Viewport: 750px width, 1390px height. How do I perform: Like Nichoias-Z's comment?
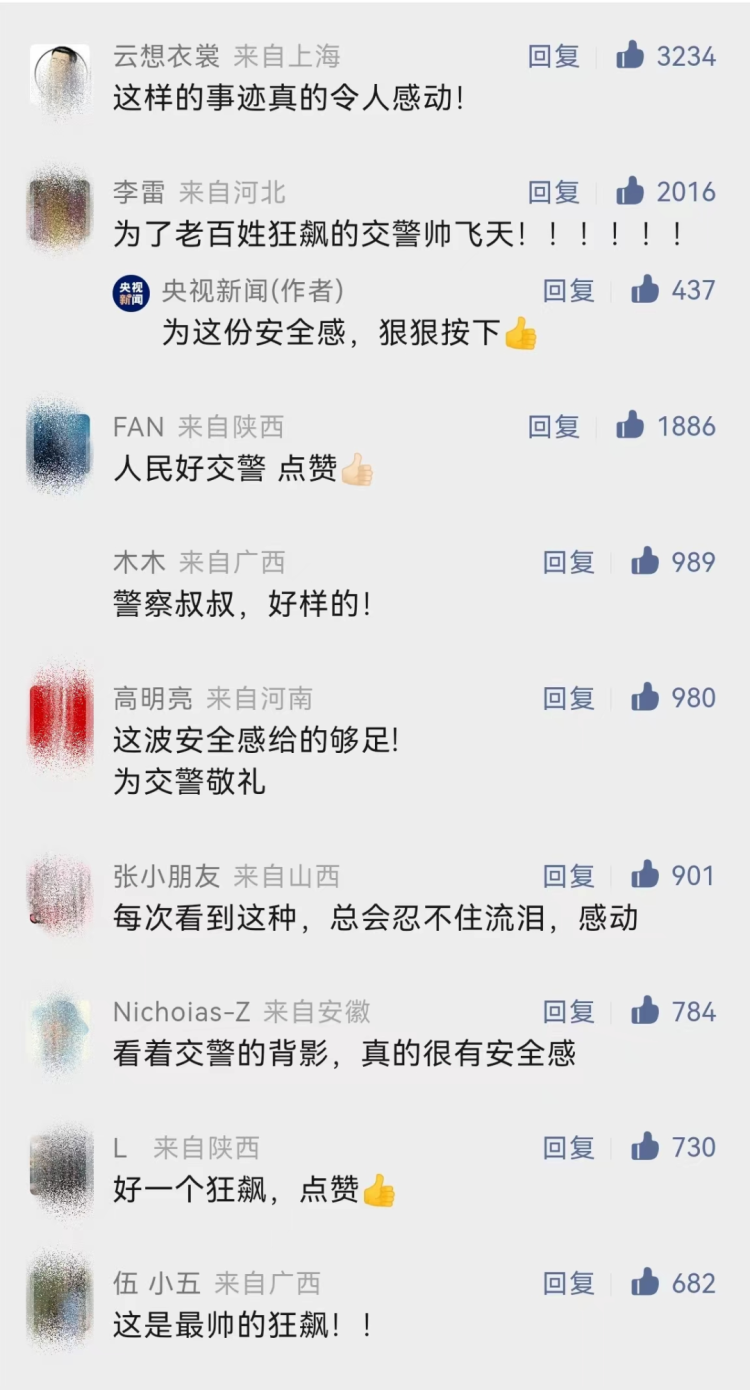click(645, 1011)
